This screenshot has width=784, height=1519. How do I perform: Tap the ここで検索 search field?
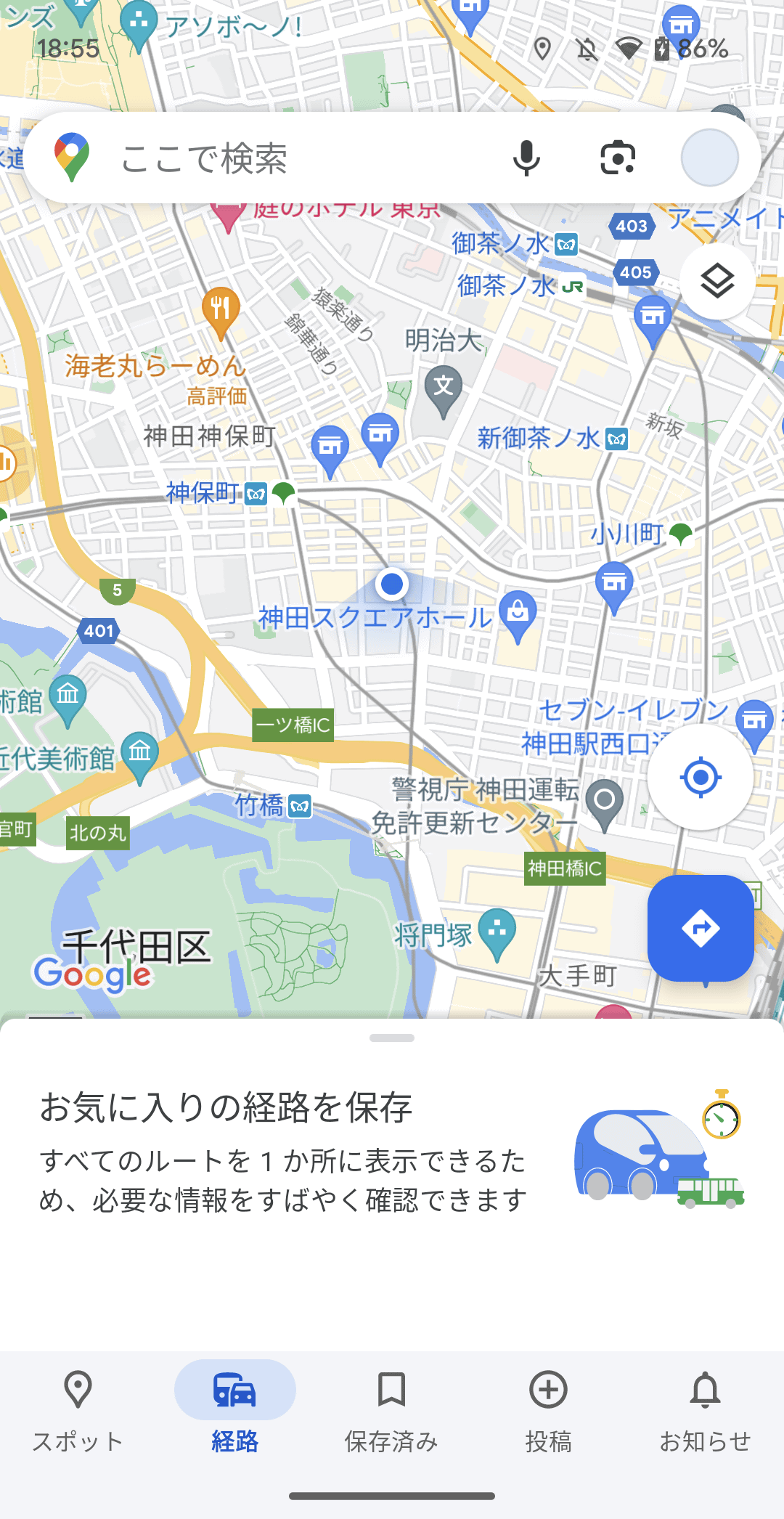290,158
